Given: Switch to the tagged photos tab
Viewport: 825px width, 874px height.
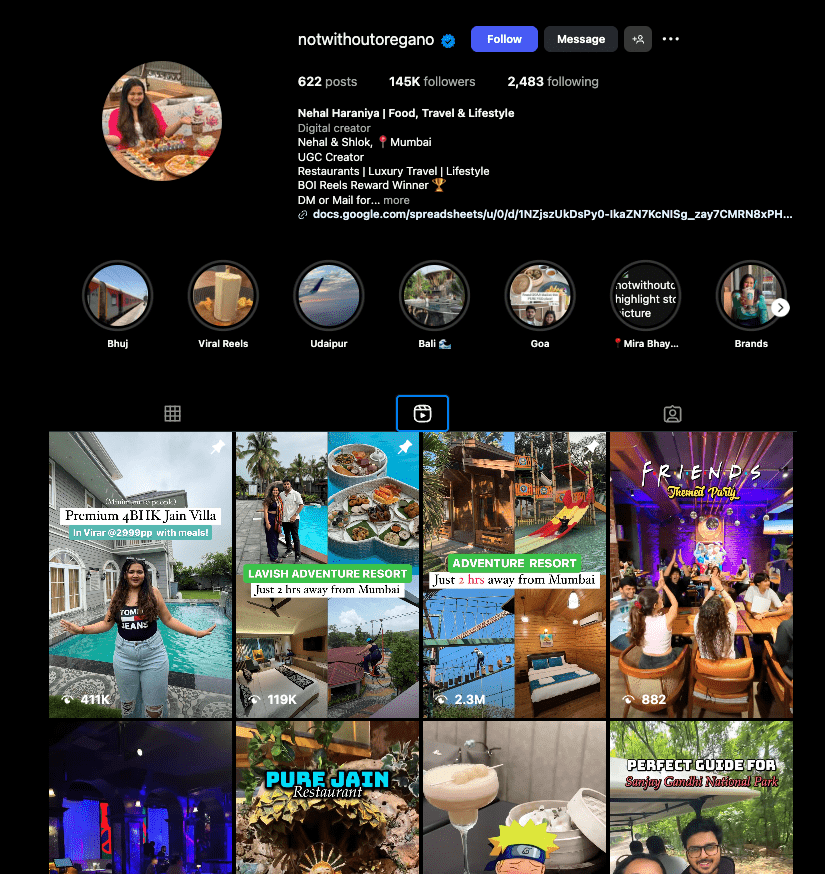Looking at the screenshot, I should [x=672, y=414].
